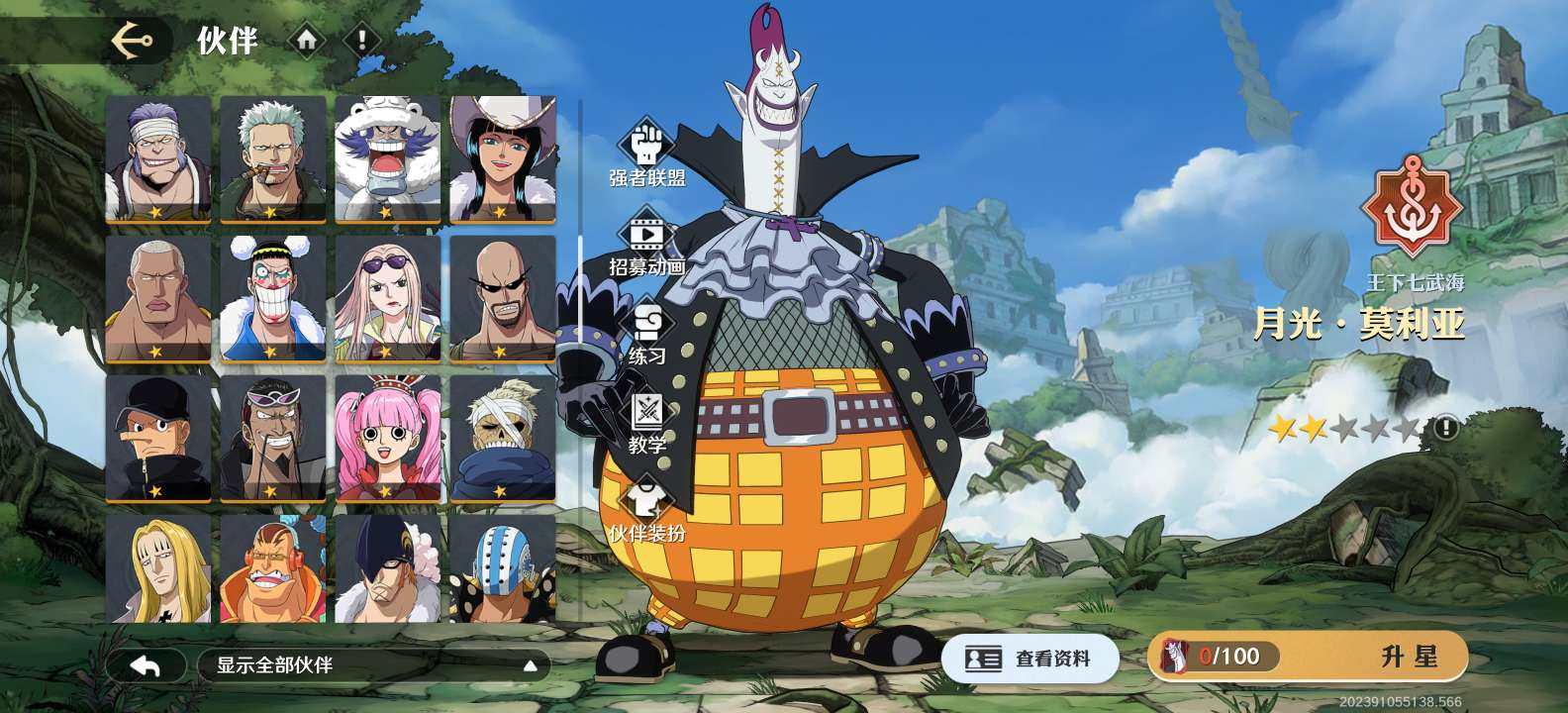1568x713 pixels.
Task: Open star rating info icon next to stars
Action: [x=1446, y=428]
